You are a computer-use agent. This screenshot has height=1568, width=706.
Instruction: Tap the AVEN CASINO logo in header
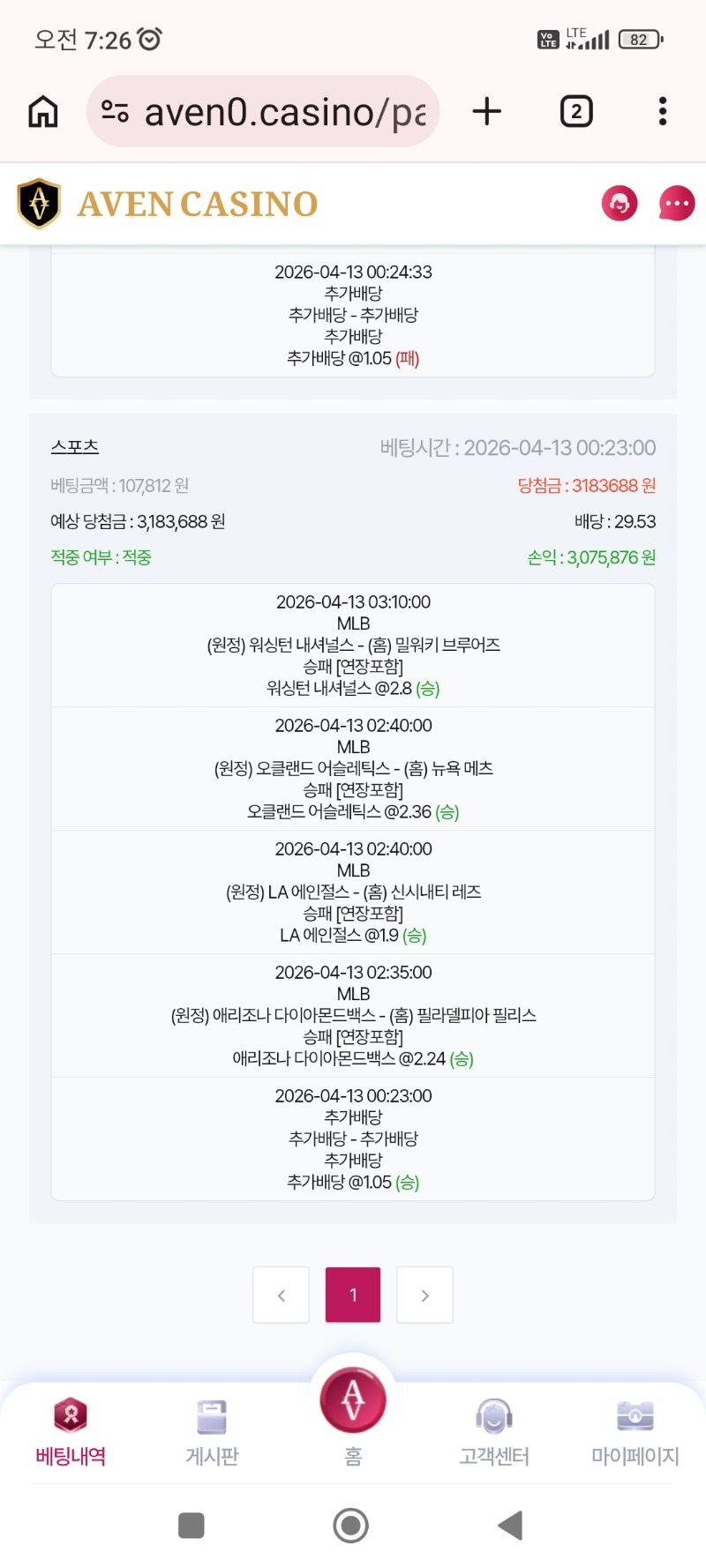point(168,204)
